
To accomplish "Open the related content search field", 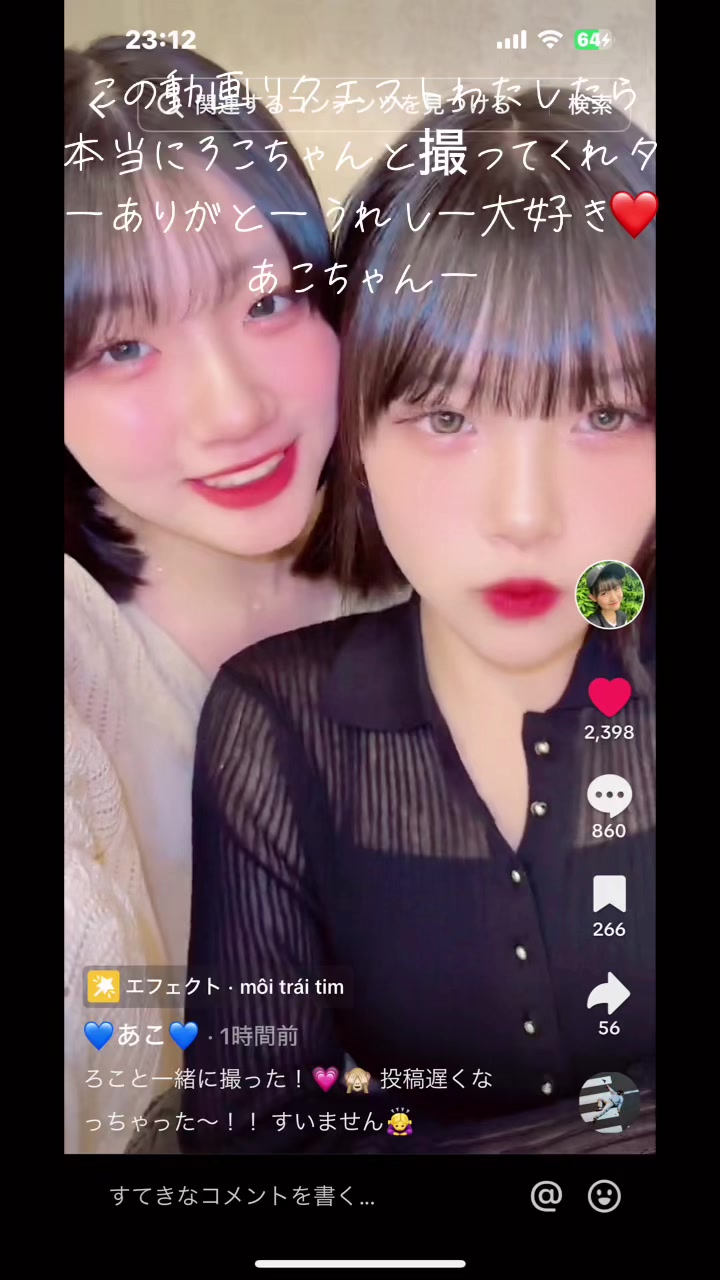I will point(342,104).
